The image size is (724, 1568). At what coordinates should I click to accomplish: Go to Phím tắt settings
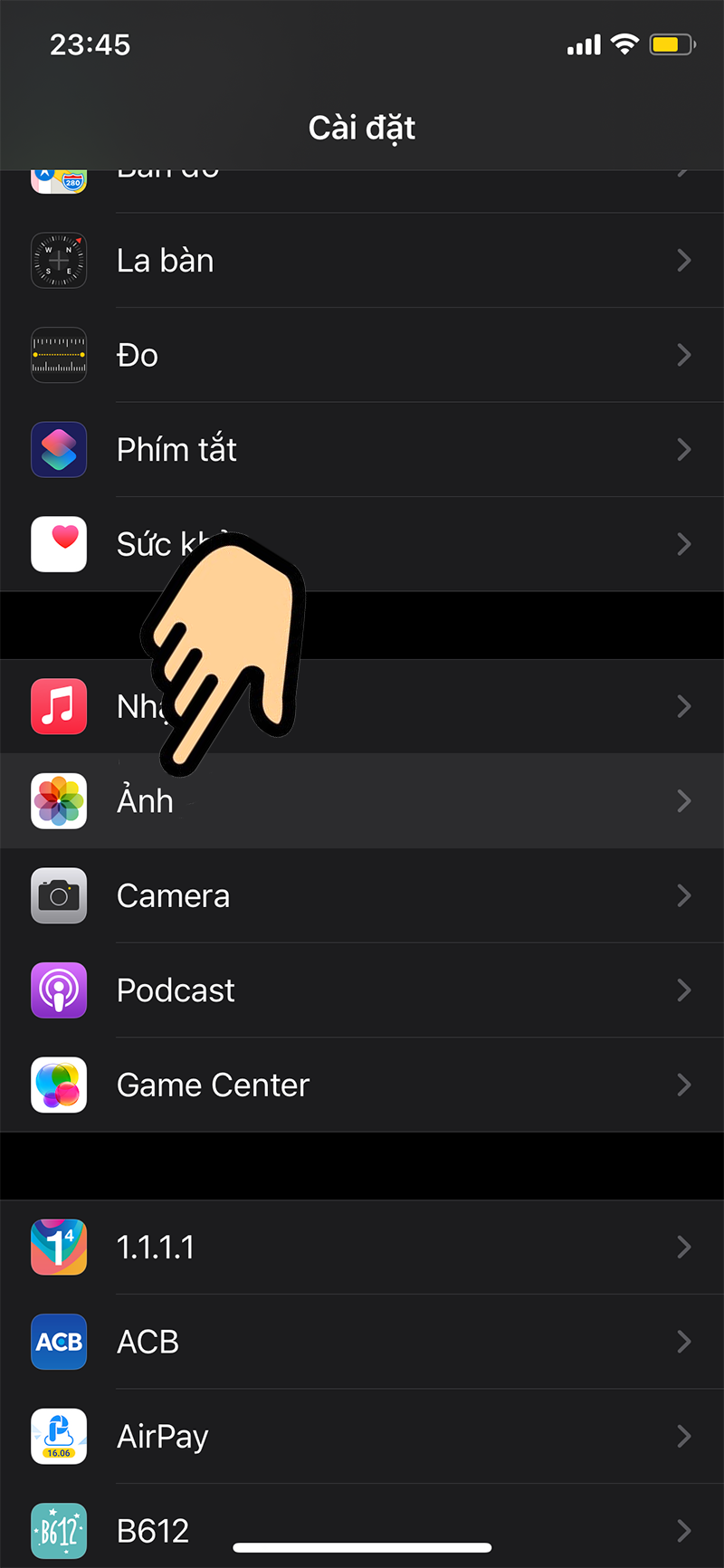(x=362, y=450)
